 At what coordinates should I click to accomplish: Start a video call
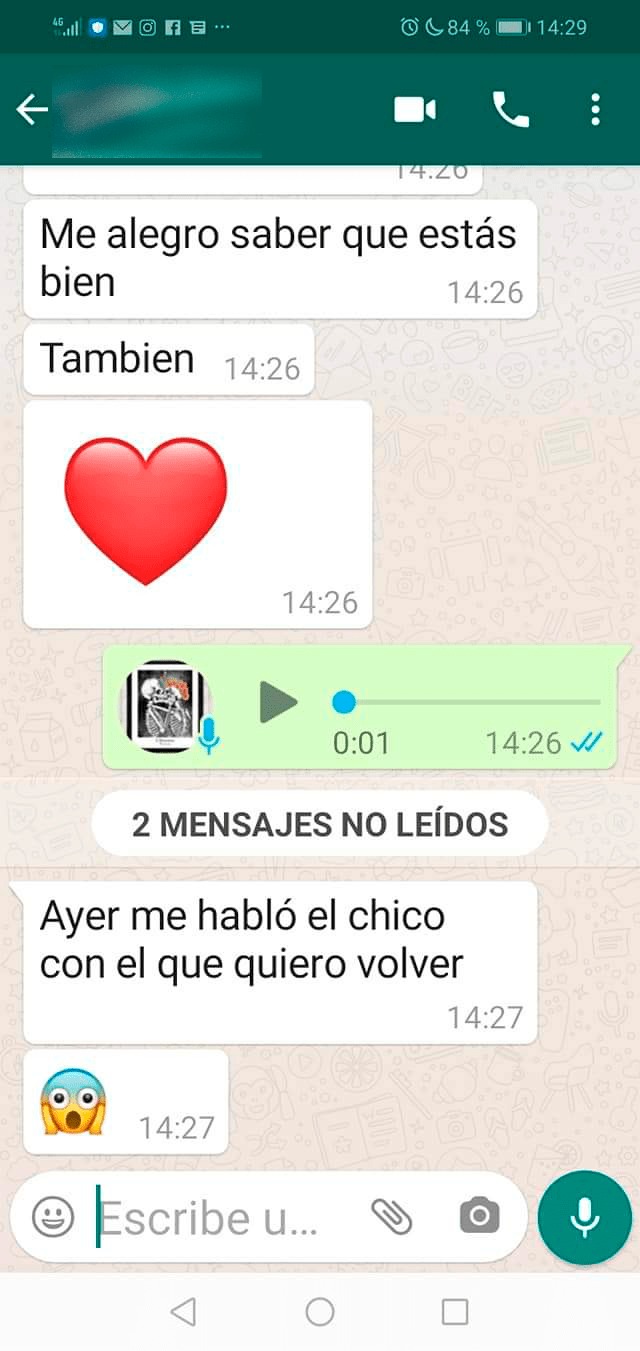click(415, 109)
